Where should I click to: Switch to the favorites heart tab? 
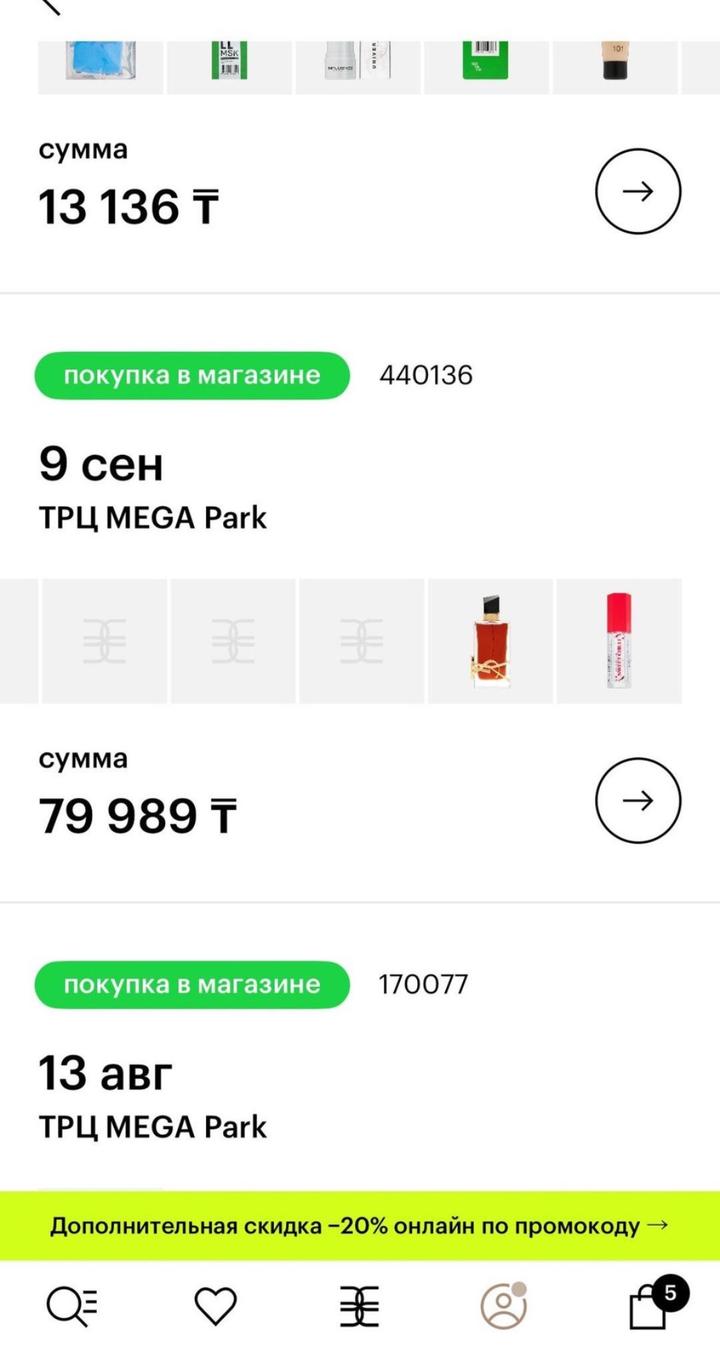215,1306
